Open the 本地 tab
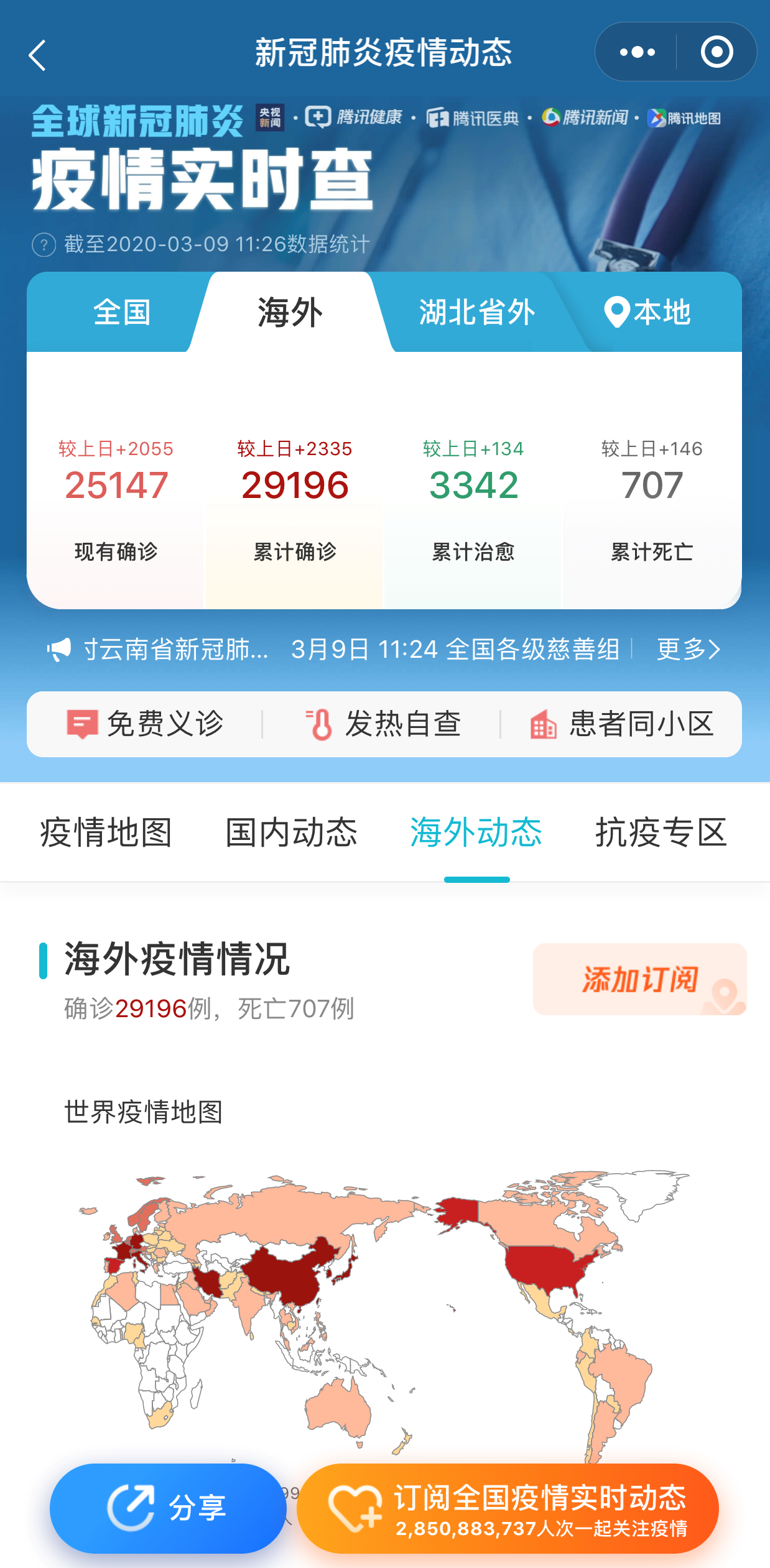This screenshot has width=770, height=1568. pyautogui.click(x=648, y=312)
